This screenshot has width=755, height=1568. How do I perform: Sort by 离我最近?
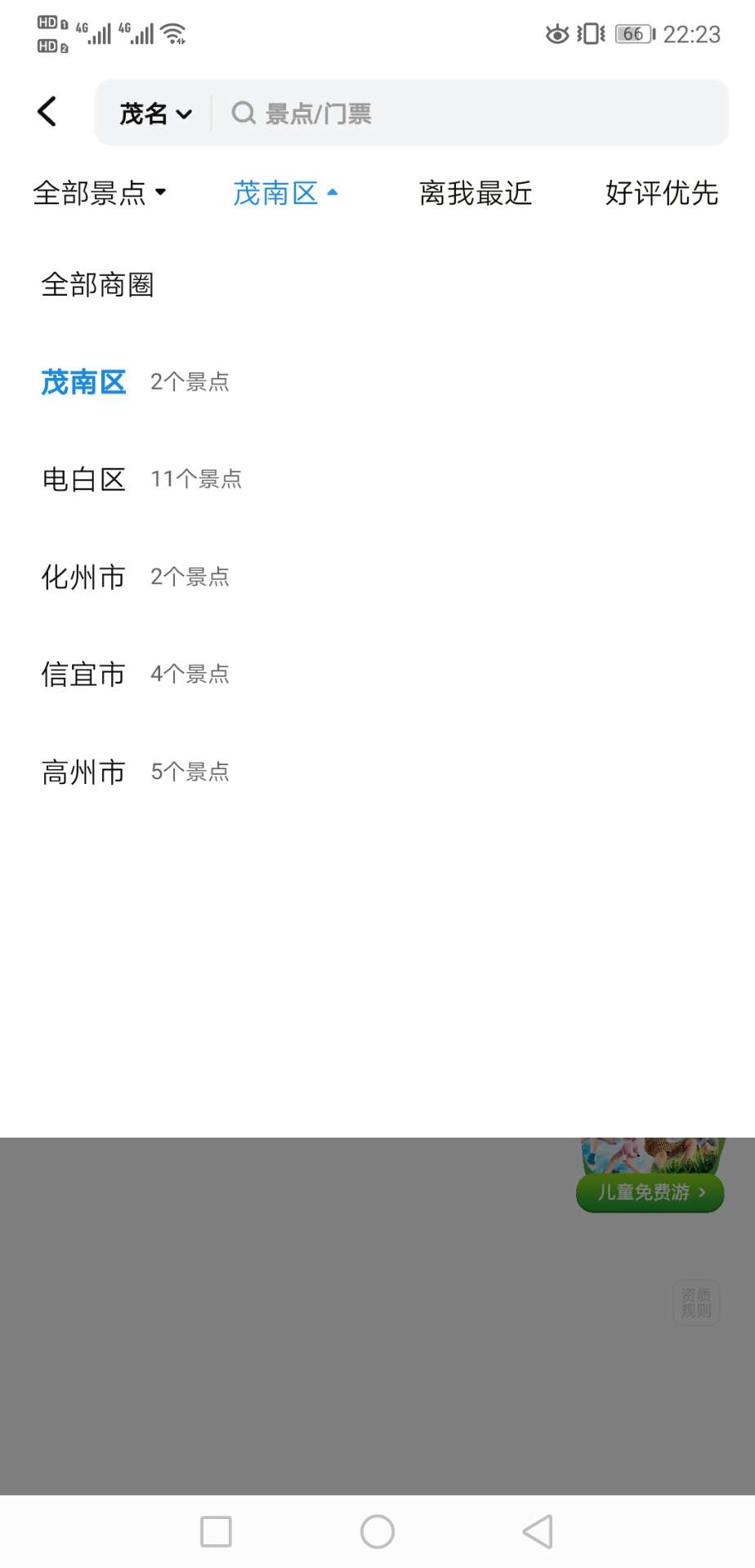pyautogui.click(x=476, y=194)
